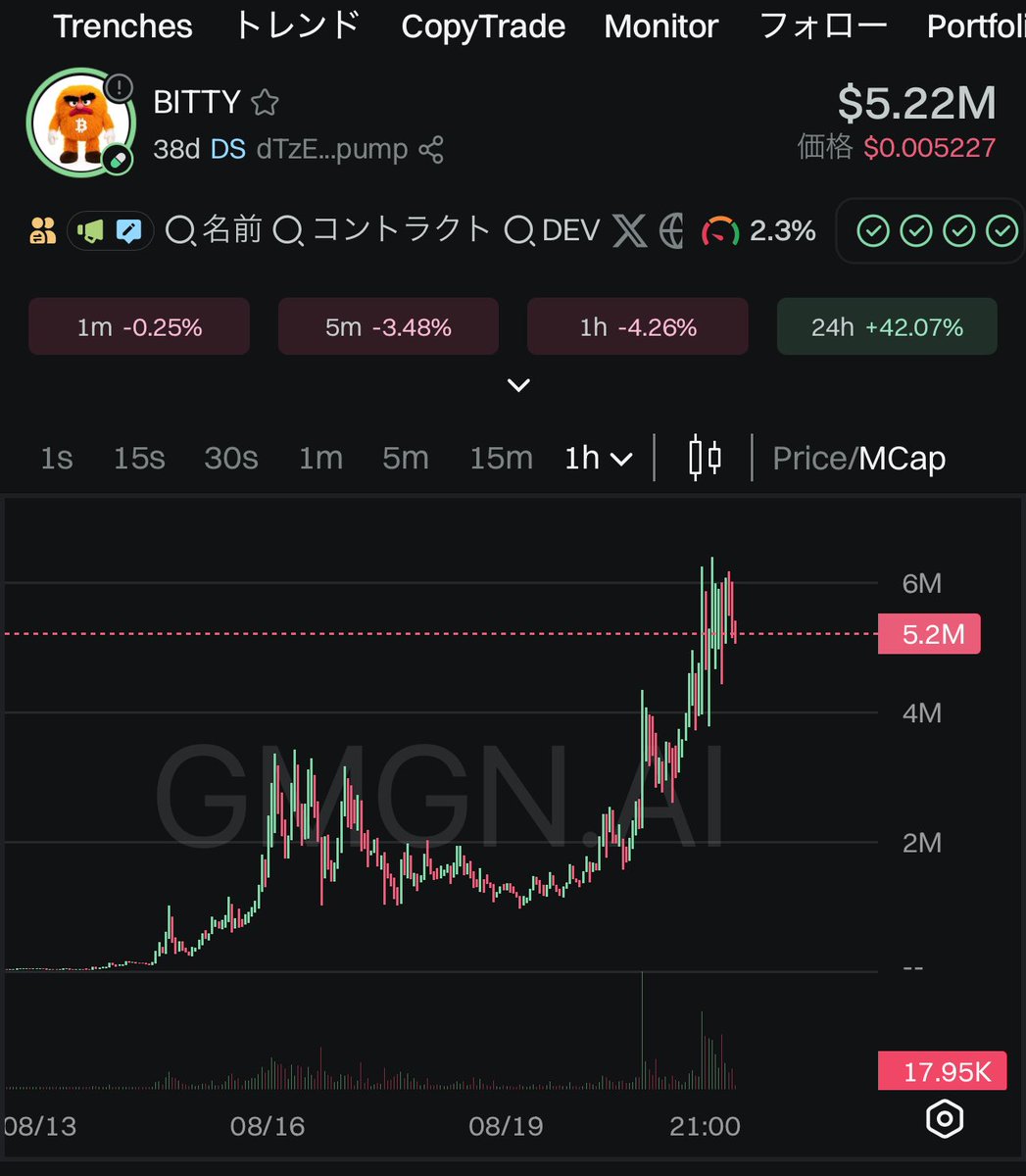Set chart interval to 5m
1026x1176 pixels.
[x=406, y=458]
